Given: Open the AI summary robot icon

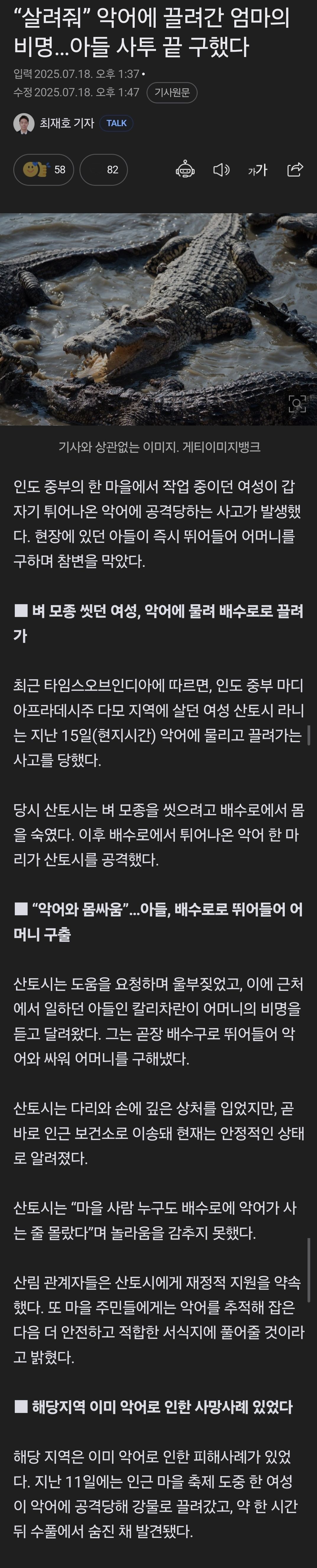Looking at the screenshot, I should pyautogui.click(x=185, y=170).
